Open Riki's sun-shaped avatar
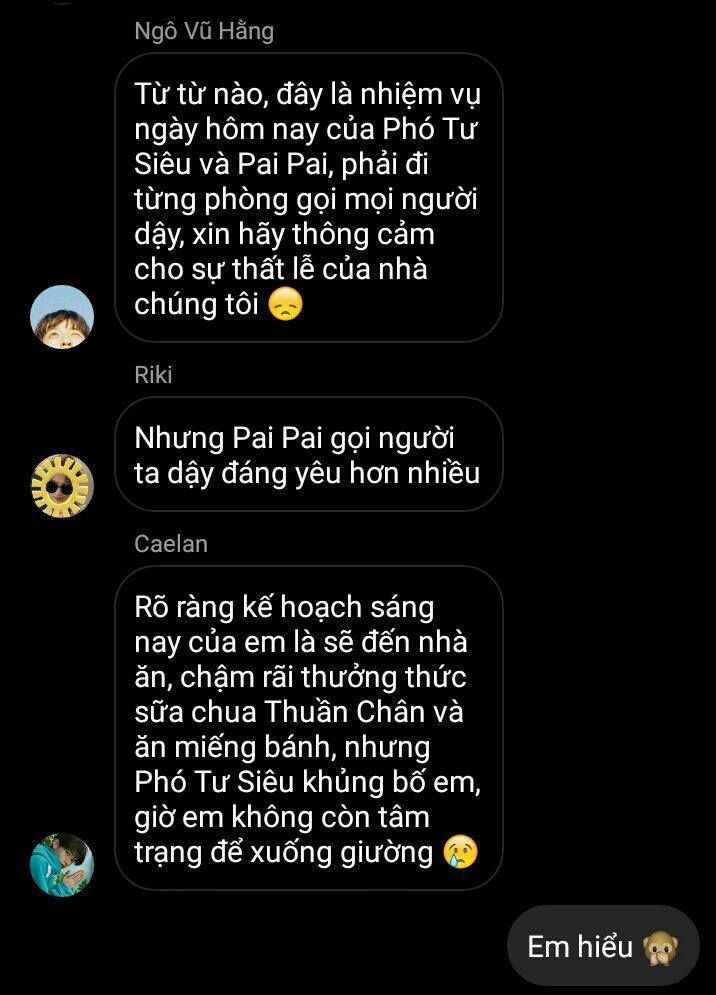716x995 pixels. (x=62, y=486)
